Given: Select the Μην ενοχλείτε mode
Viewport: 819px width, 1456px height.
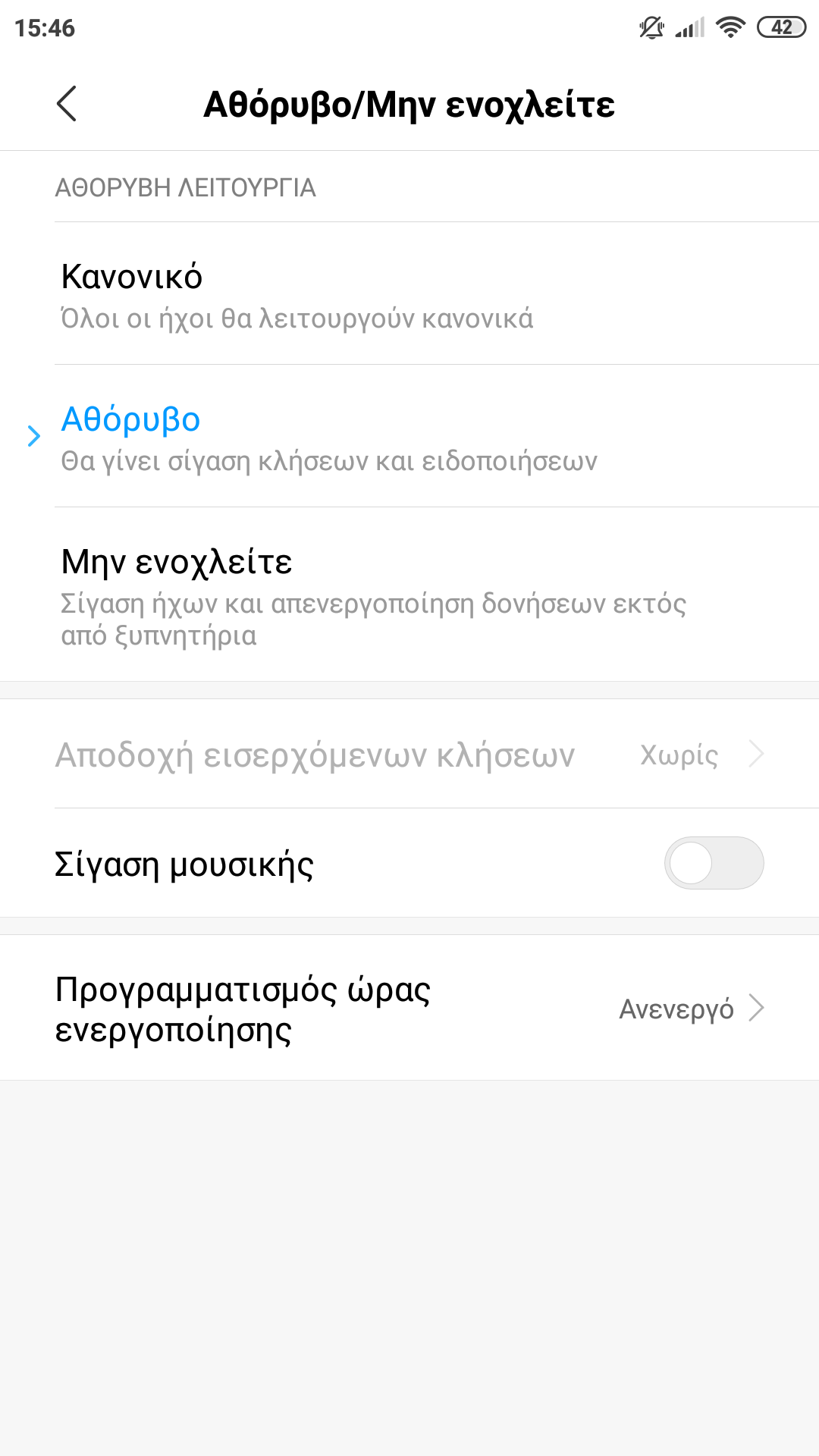Looking at the screenshot, I should pos(409,595).
